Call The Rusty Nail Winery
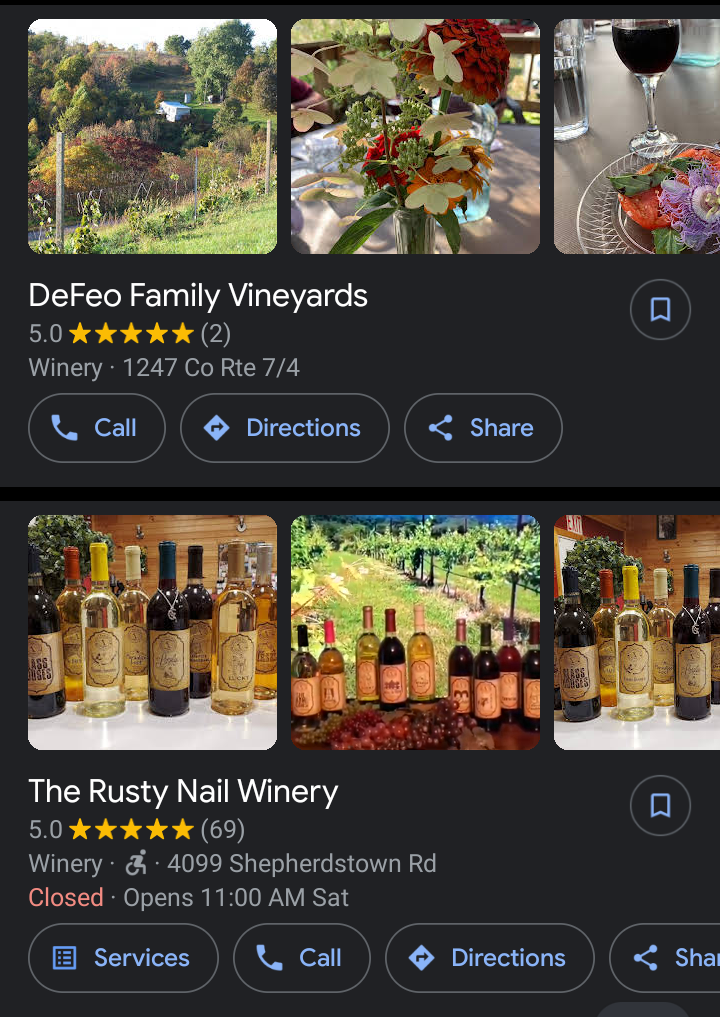Viewport: 720px width, 1017px height. 301,958
